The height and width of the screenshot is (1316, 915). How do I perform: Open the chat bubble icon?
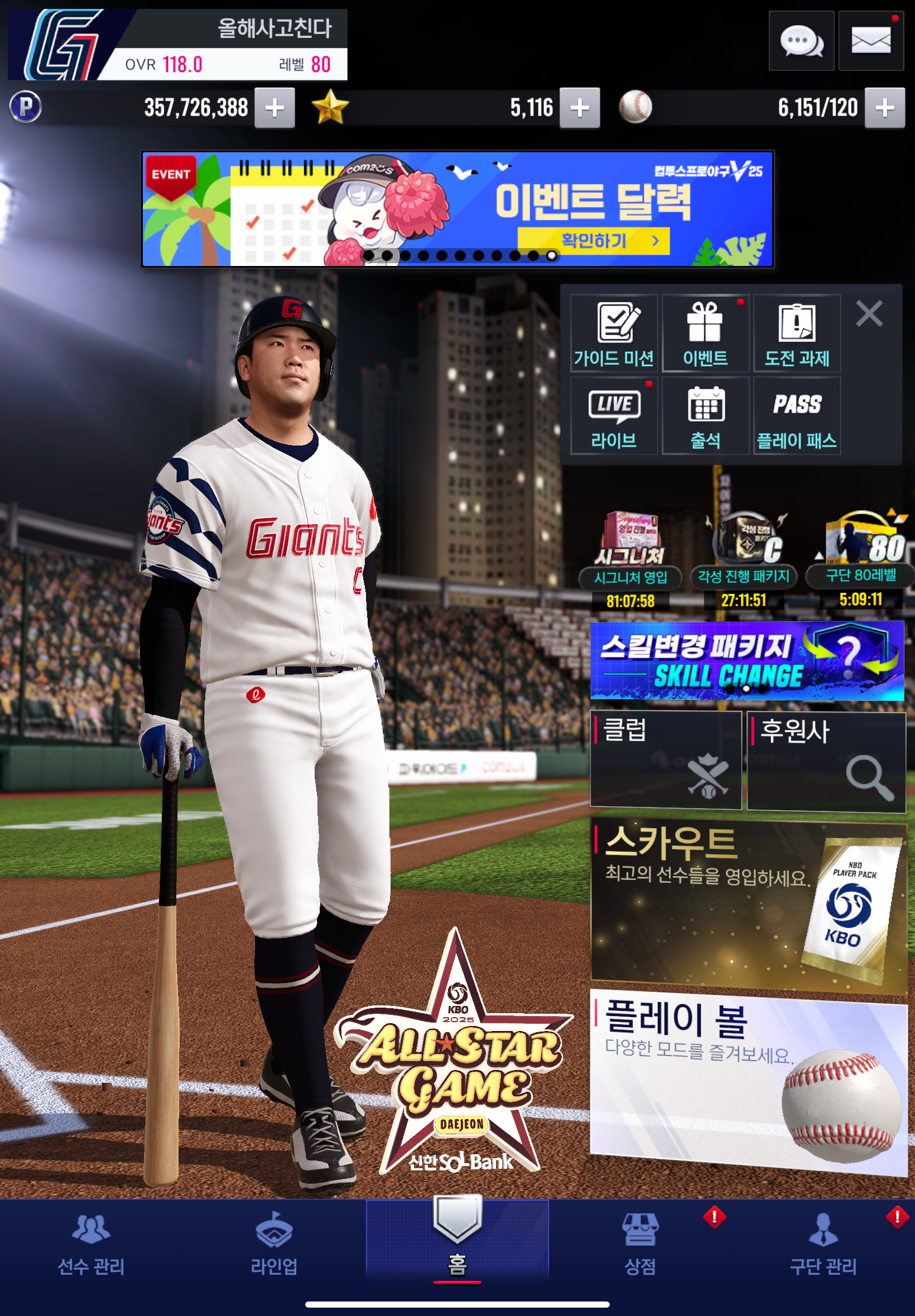click(x=801, y=41)
